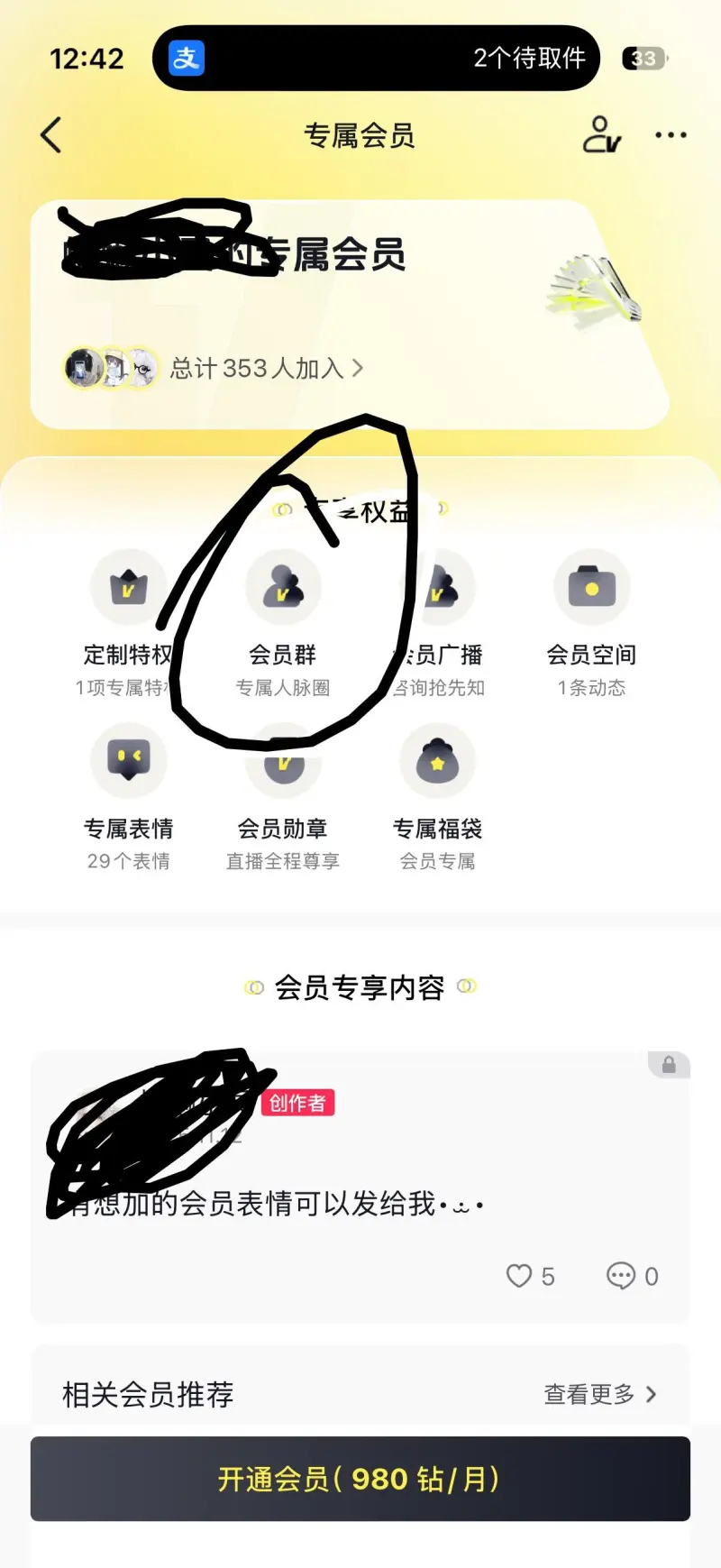Open the Alipay 2个待取件 status pill

[376, 59]
